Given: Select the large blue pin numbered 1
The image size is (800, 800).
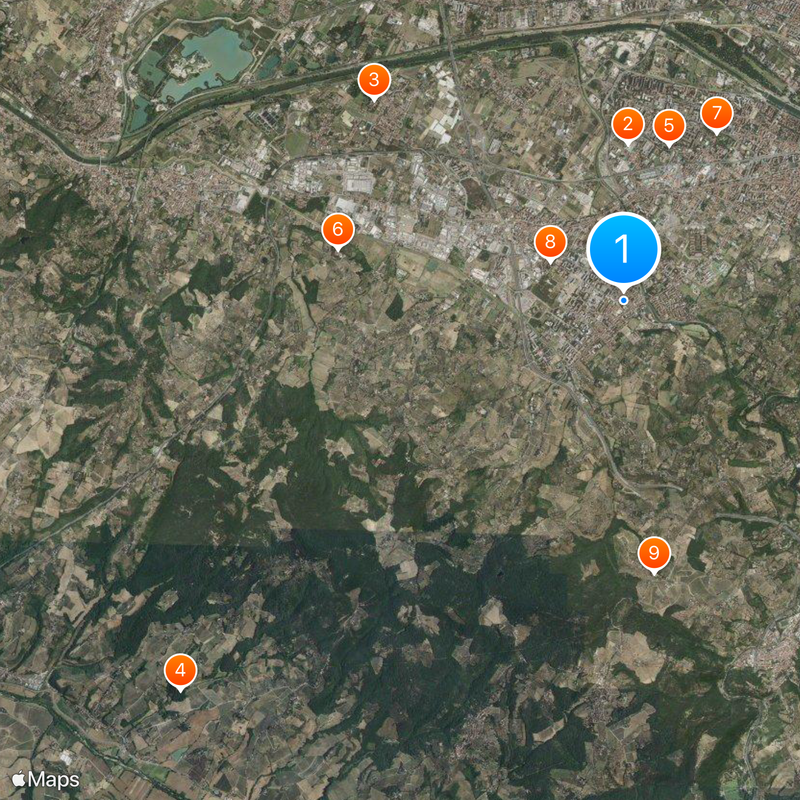Looking at the screenshot, I should 623,248.
